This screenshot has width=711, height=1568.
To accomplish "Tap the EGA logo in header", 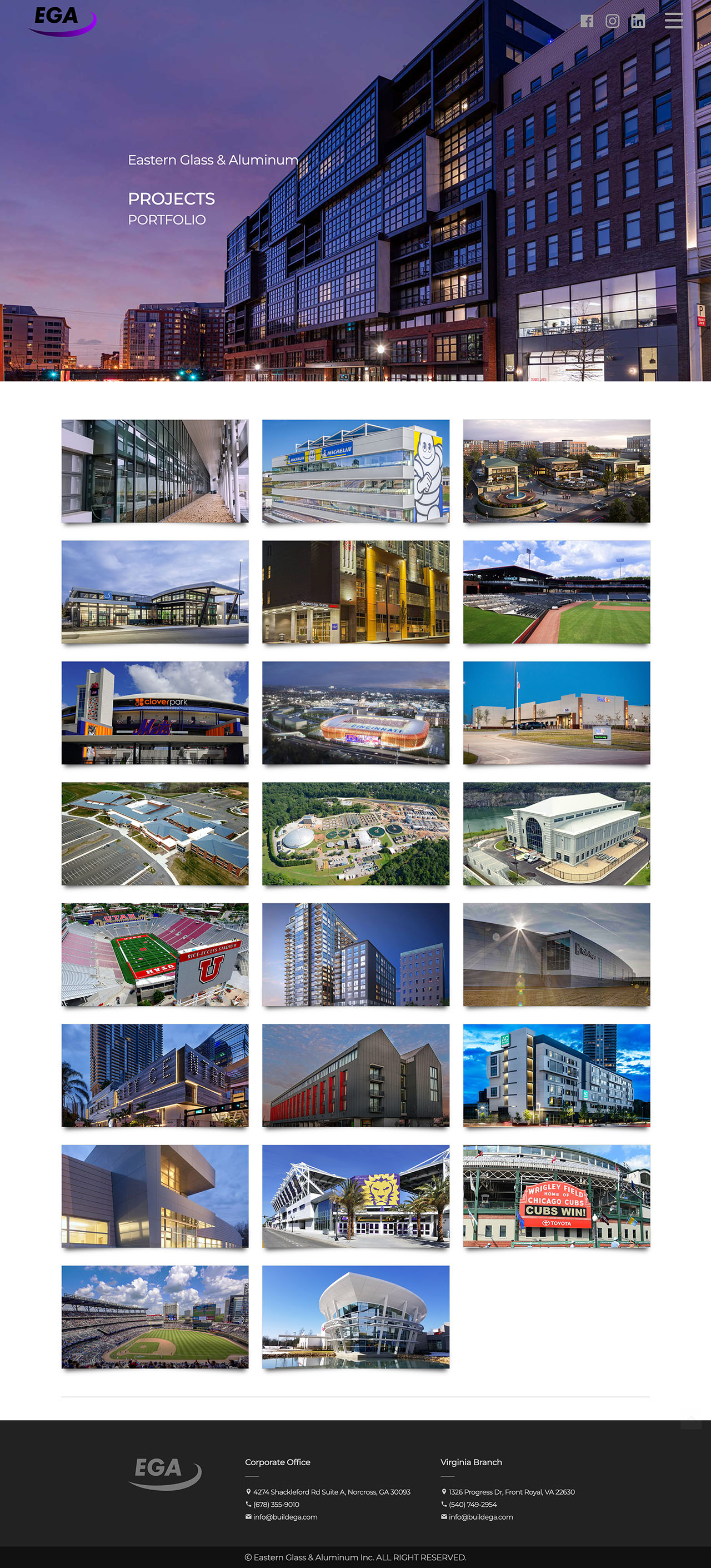I will tap(62, 20).
